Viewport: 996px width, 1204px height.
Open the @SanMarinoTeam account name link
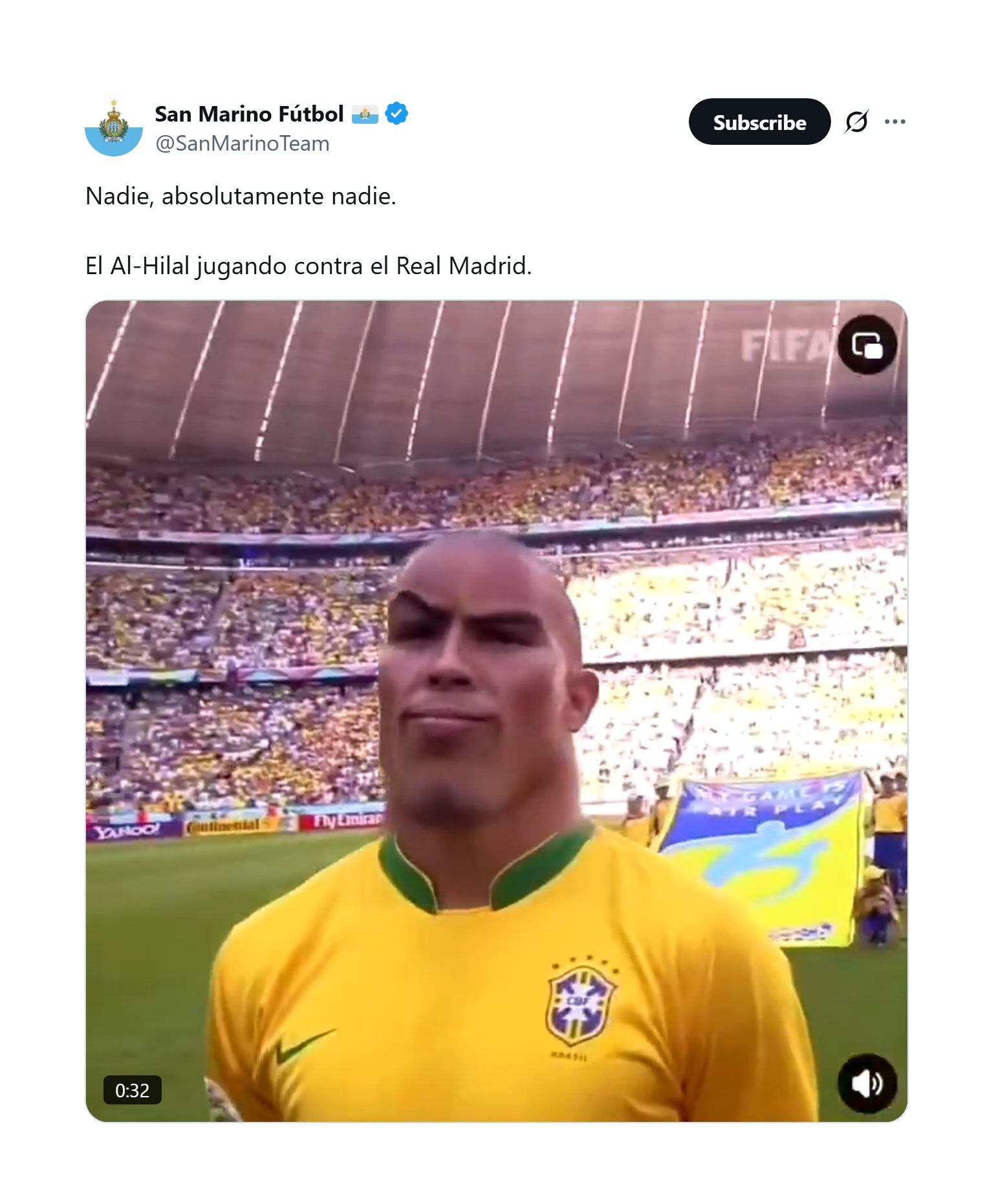click(x=242, y=144)
